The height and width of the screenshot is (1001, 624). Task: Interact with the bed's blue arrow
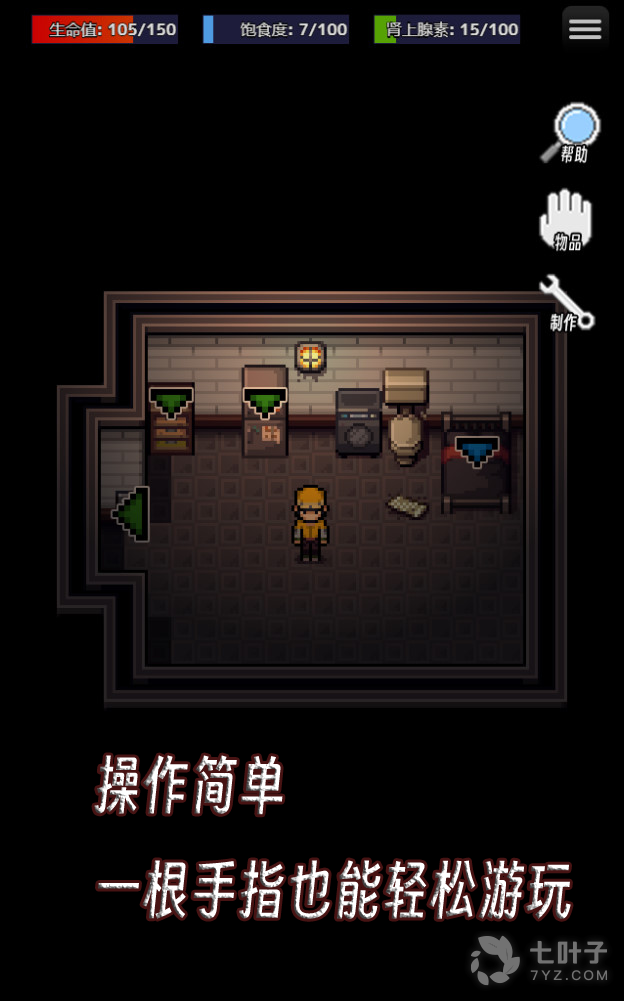click(476, 451)
